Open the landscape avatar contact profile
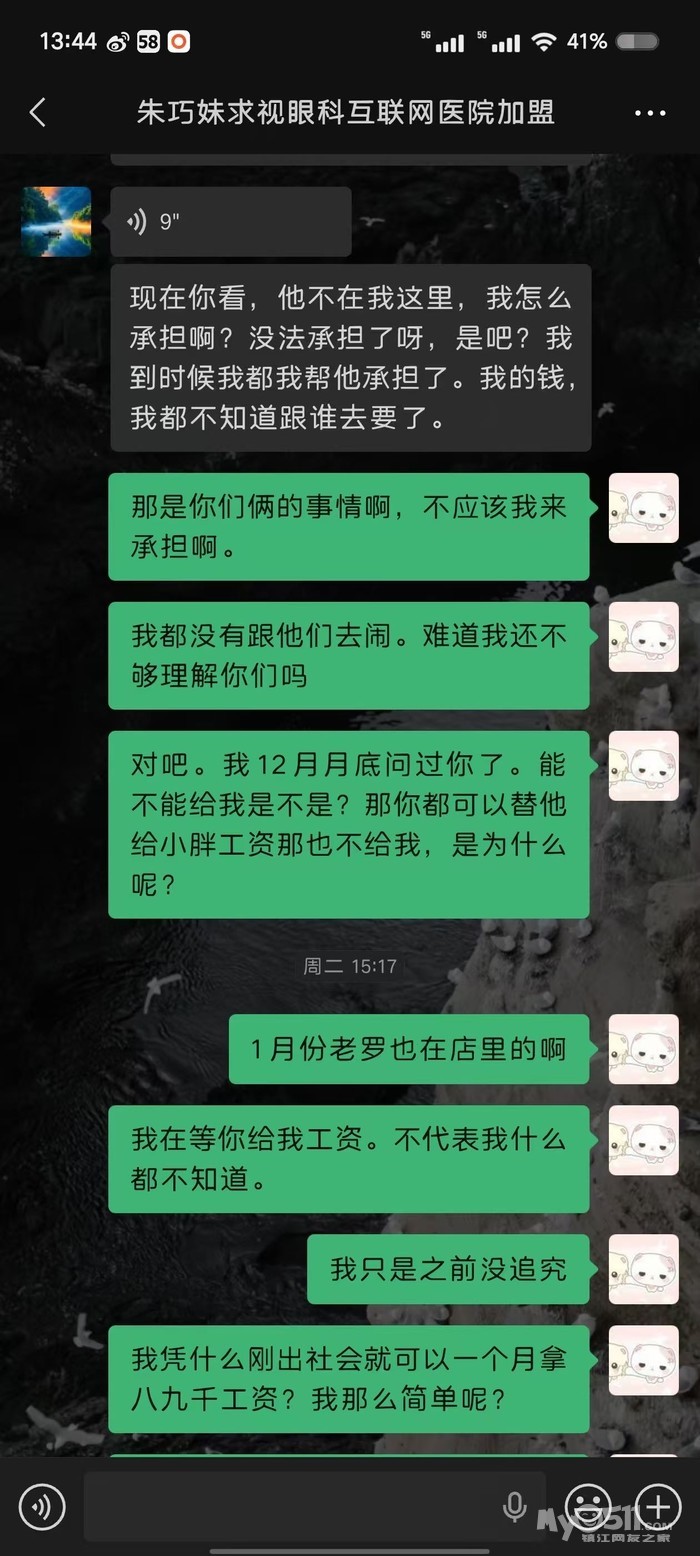 (x=56, y=222)
